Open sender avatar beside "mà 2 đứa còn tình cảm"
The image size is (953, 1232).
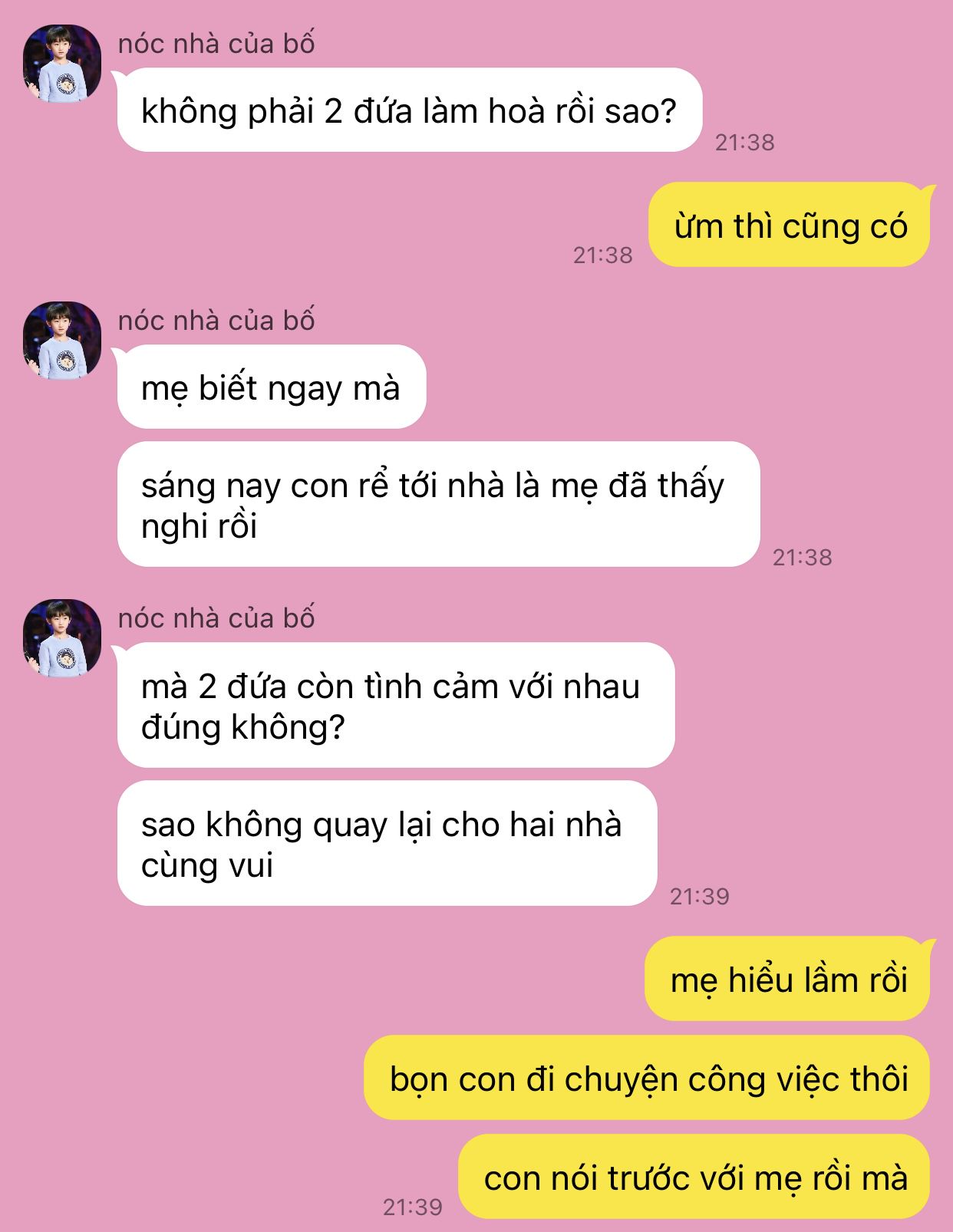(x=62, y=638)
